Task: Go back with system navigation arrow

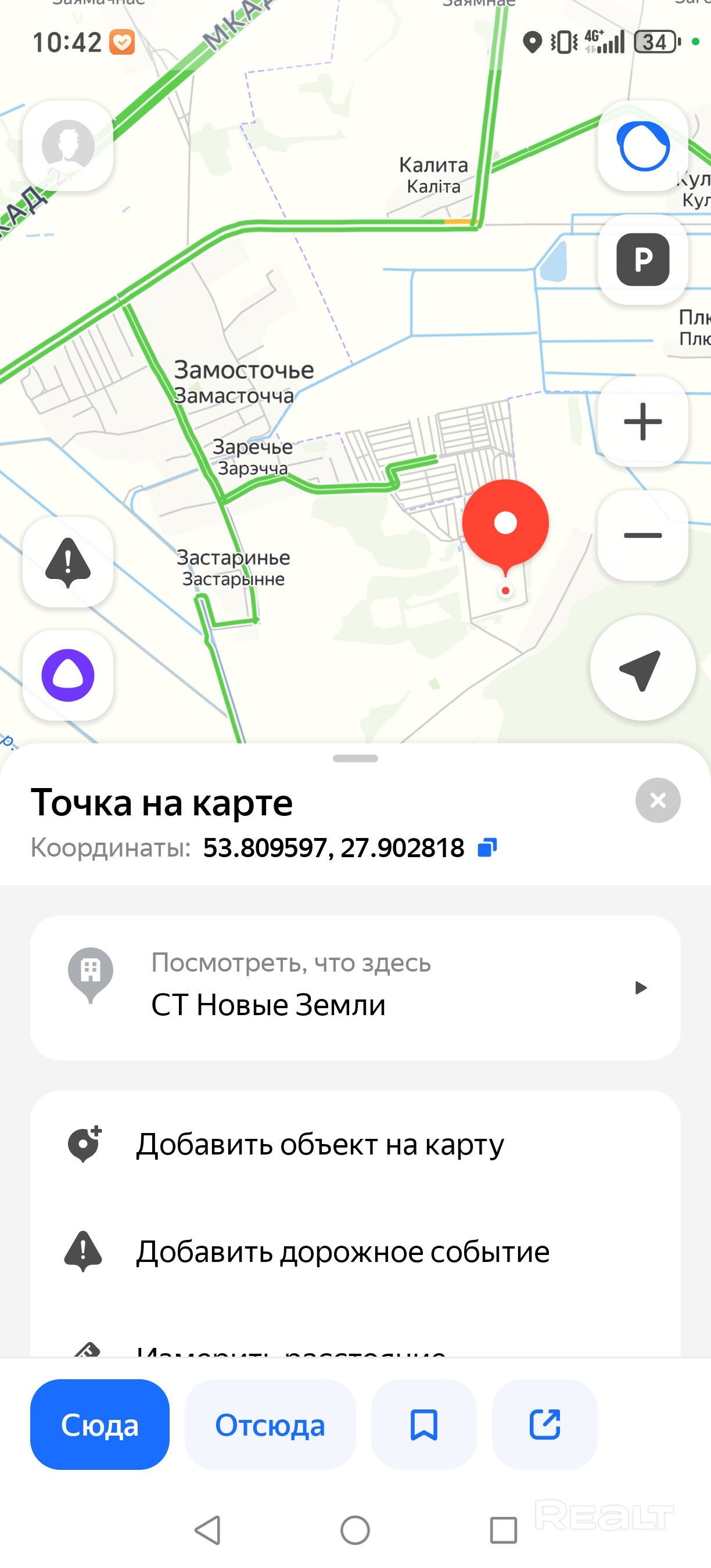Action: (207, 1530)
